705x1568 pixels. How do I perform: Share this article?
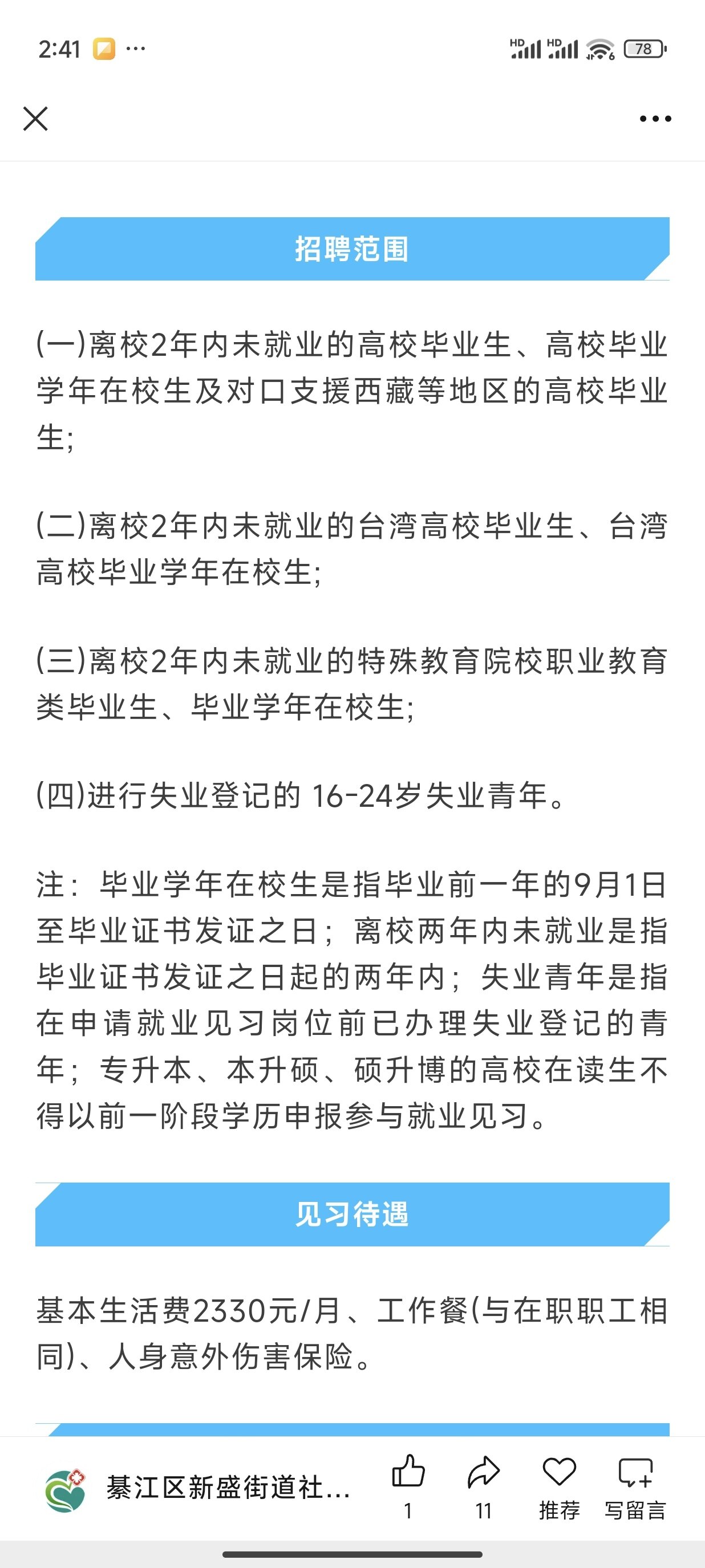point(483,1473)
